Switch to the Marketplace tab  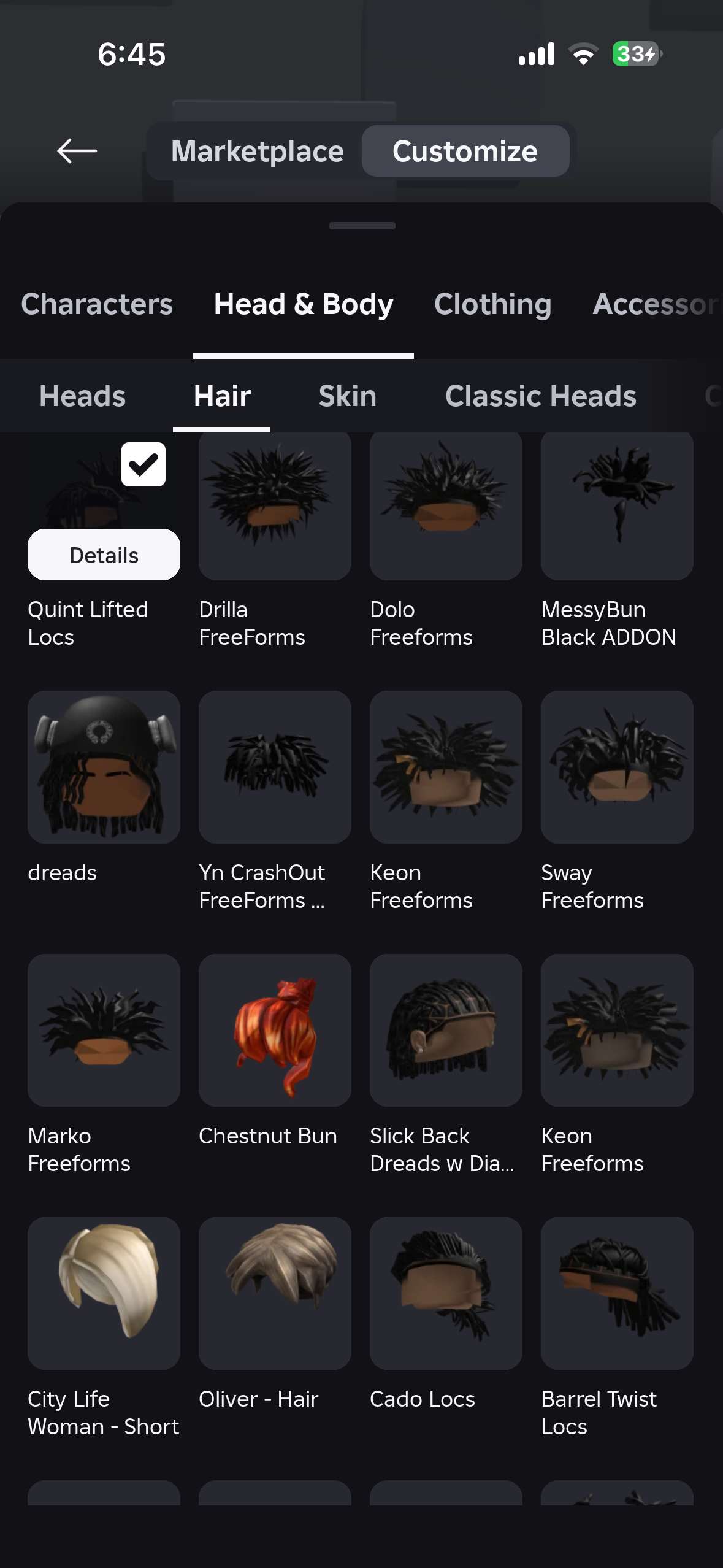coord(257,151)
